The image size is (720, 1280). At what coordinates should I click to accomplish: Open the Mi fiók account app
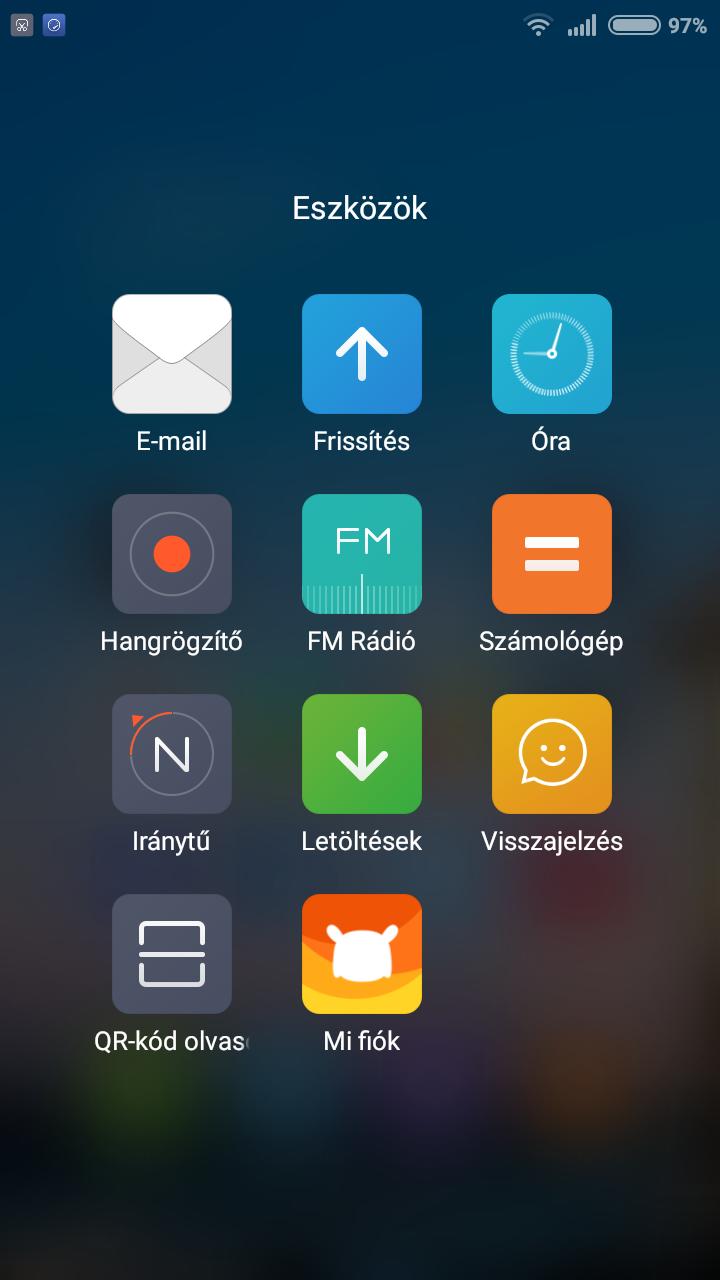362,954
